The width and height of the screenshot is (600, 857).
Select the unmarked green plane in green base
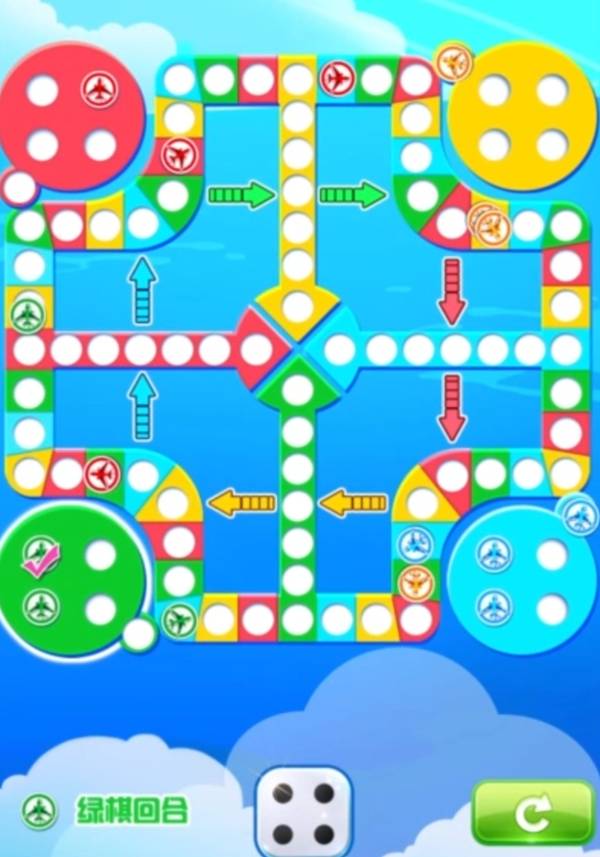click(41, 606)
